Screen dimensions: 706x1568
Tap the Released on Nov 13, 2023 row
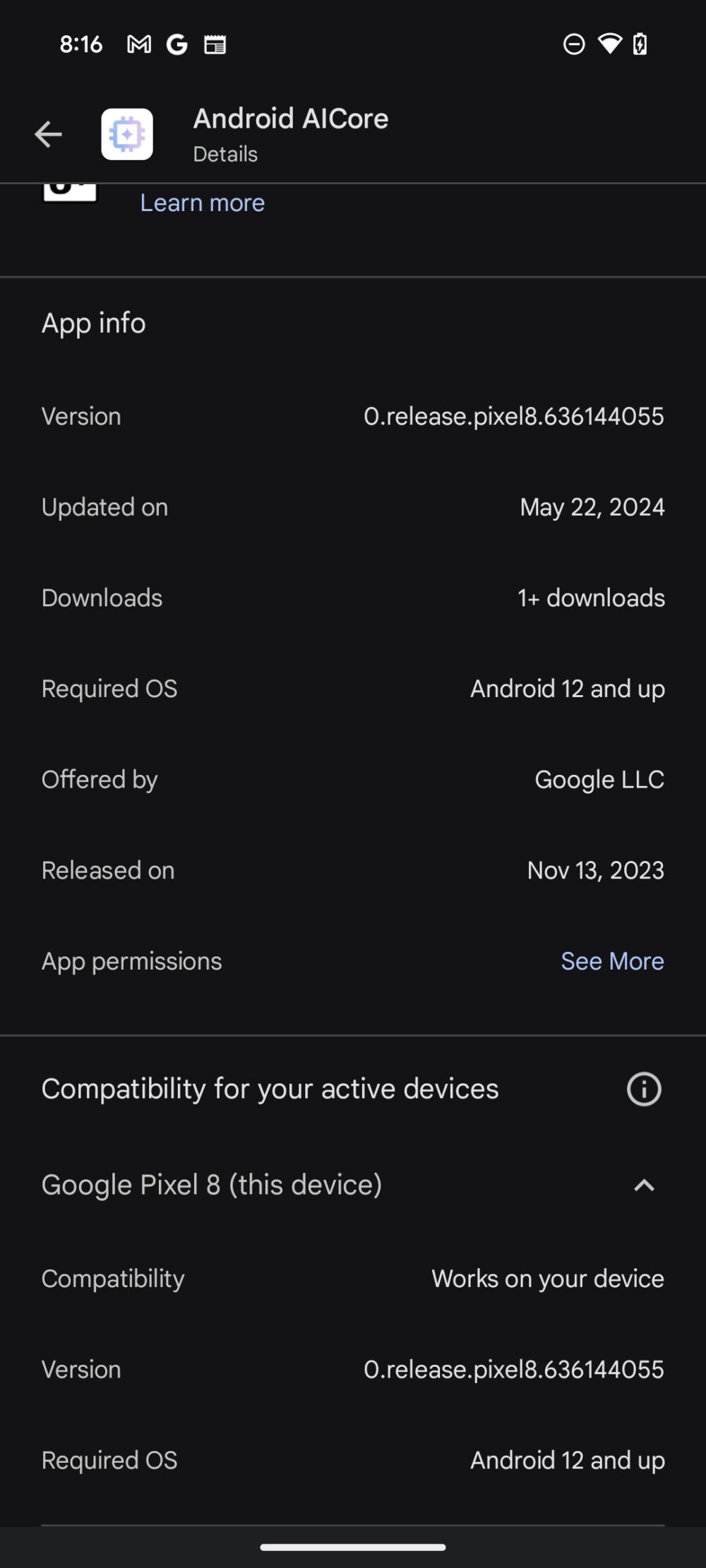(x=353, y=869)
